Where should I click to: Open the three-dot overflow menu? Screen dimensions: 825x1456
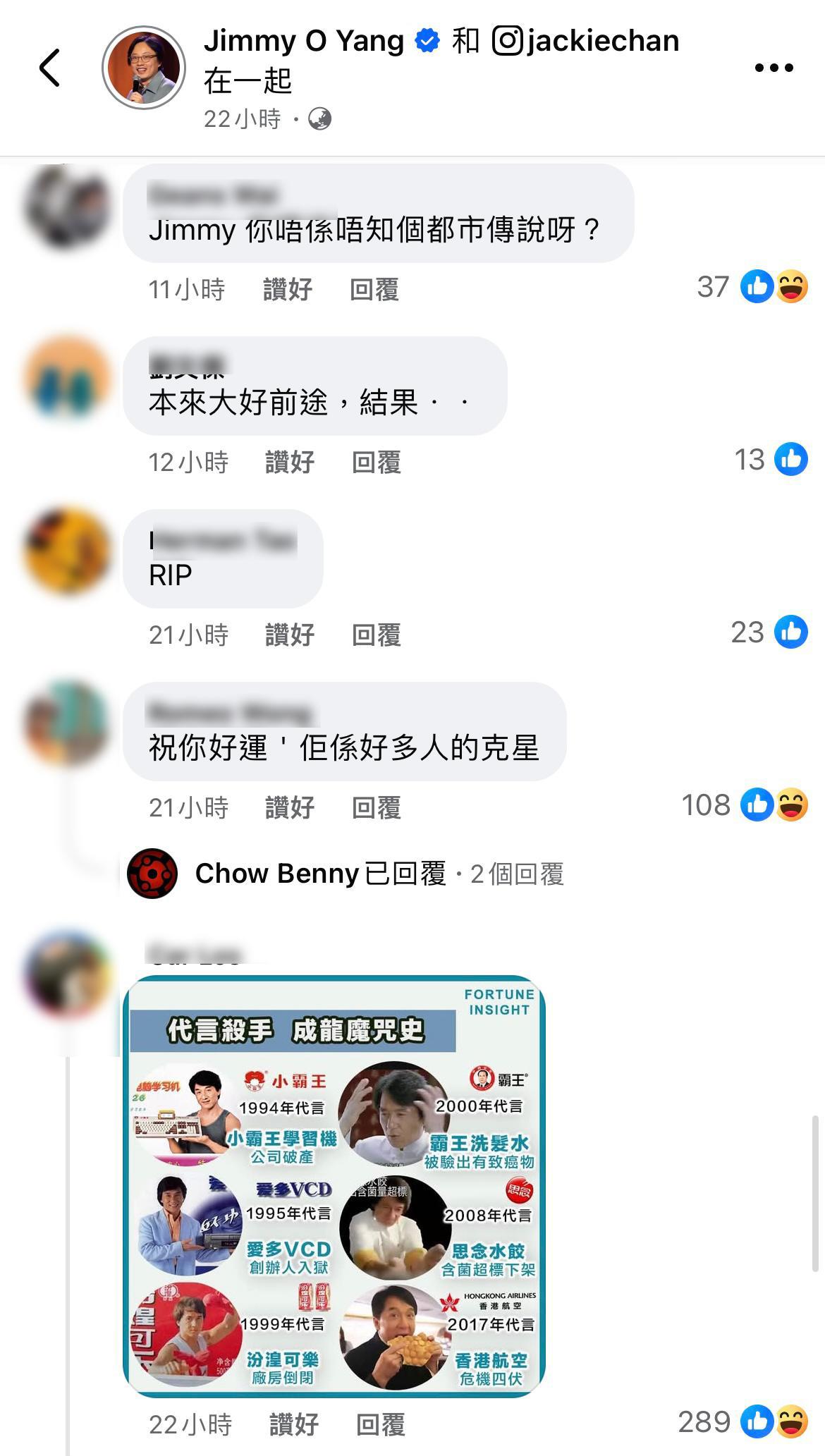click(x=774, y=68)
